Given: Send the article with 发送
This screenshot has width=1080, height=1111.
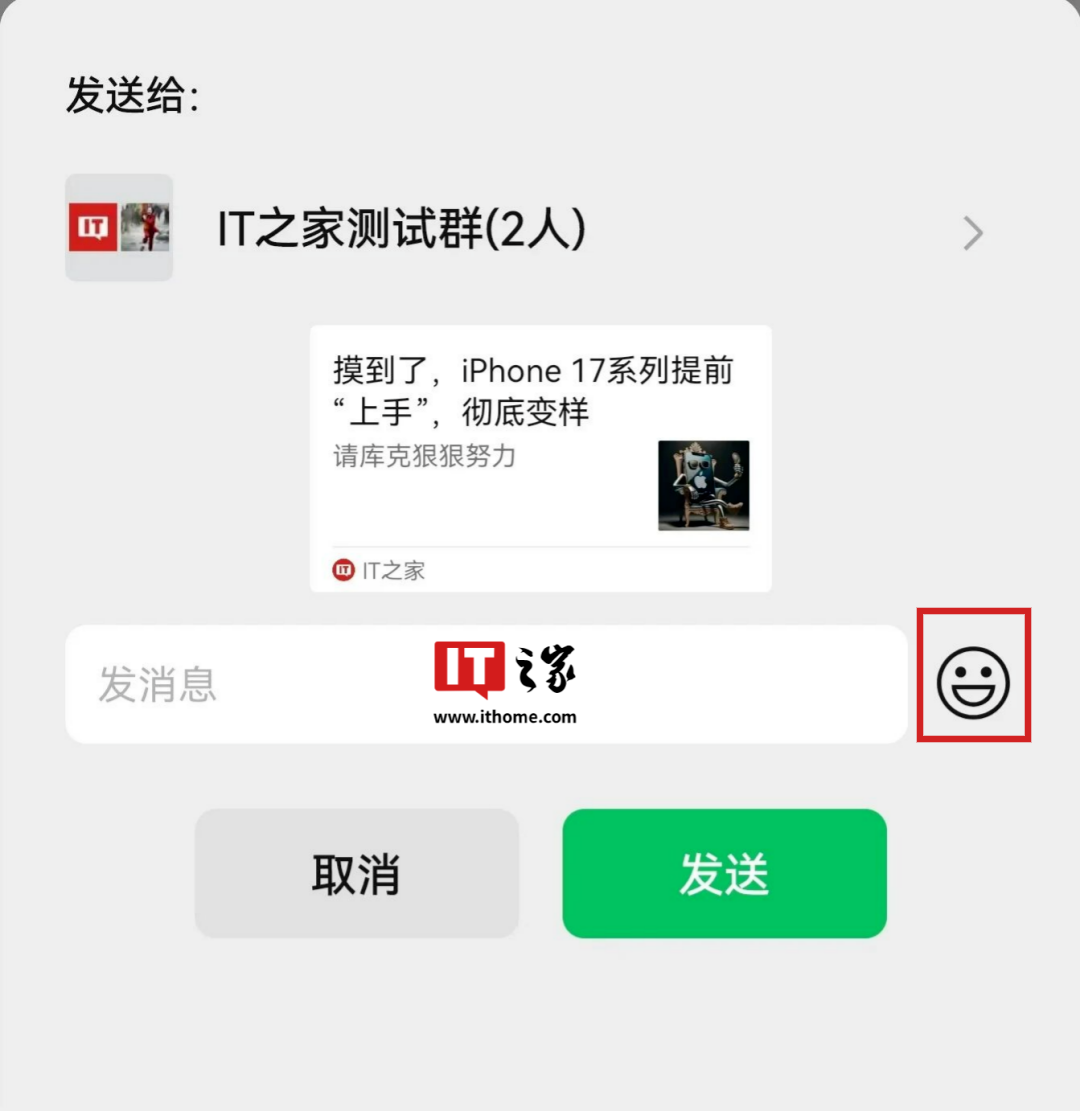Looking at the screenshot, I should click(x=724, y=874).
